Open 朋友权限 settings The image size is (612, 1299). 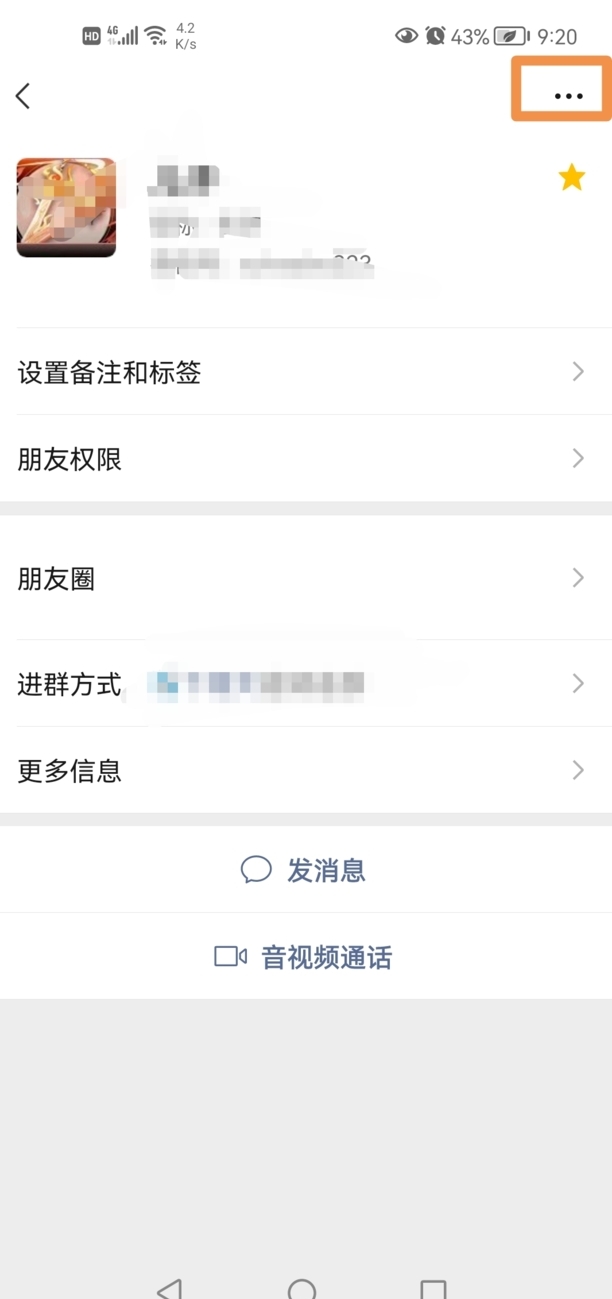[306, 459]
